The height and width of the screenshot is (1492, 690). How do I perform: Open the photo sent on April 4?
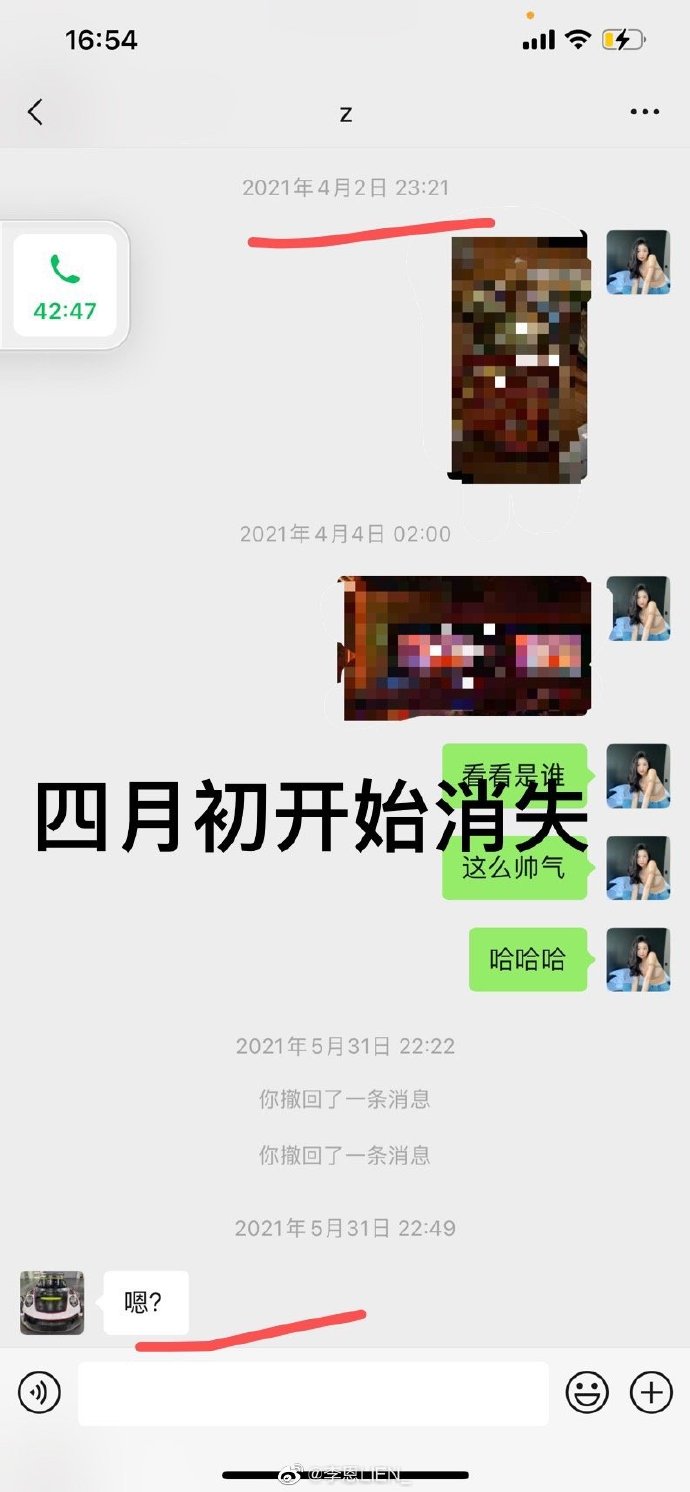coord(465,648)
